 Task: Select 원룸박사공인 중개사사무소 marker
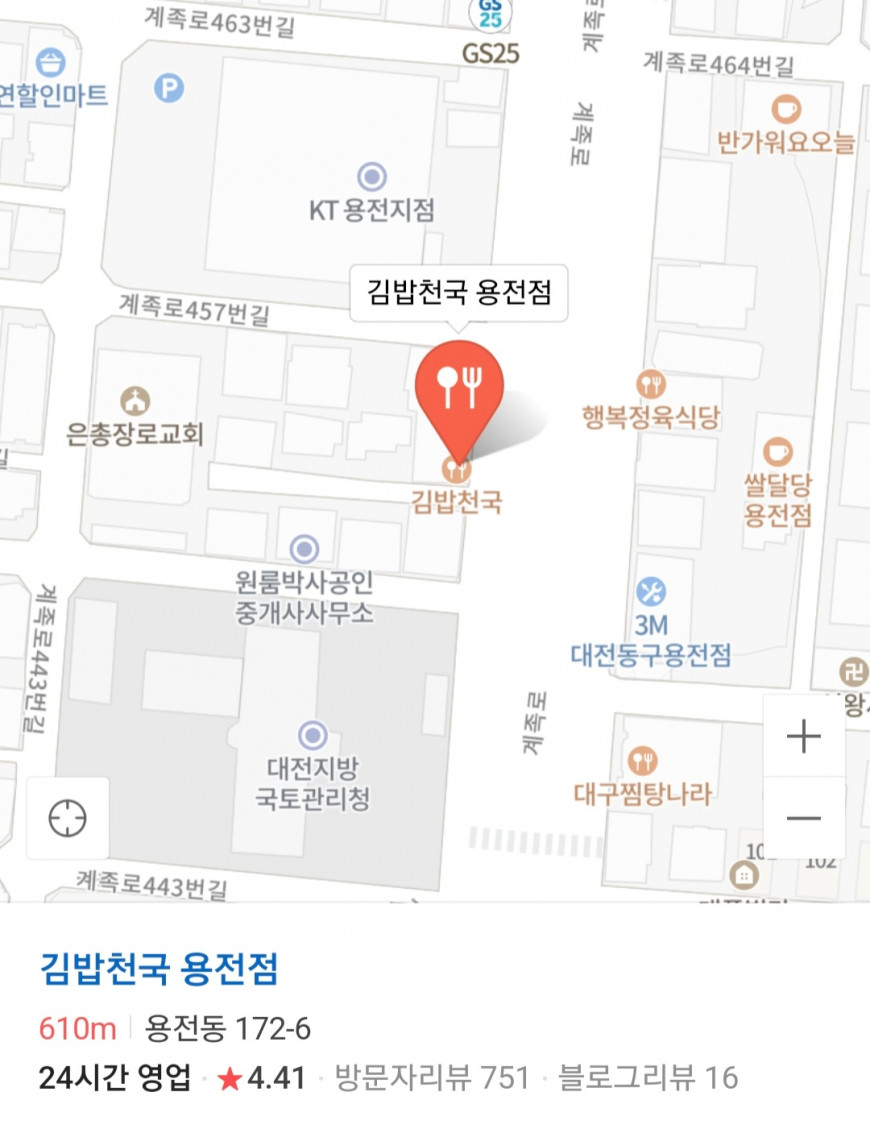[304, 549]
